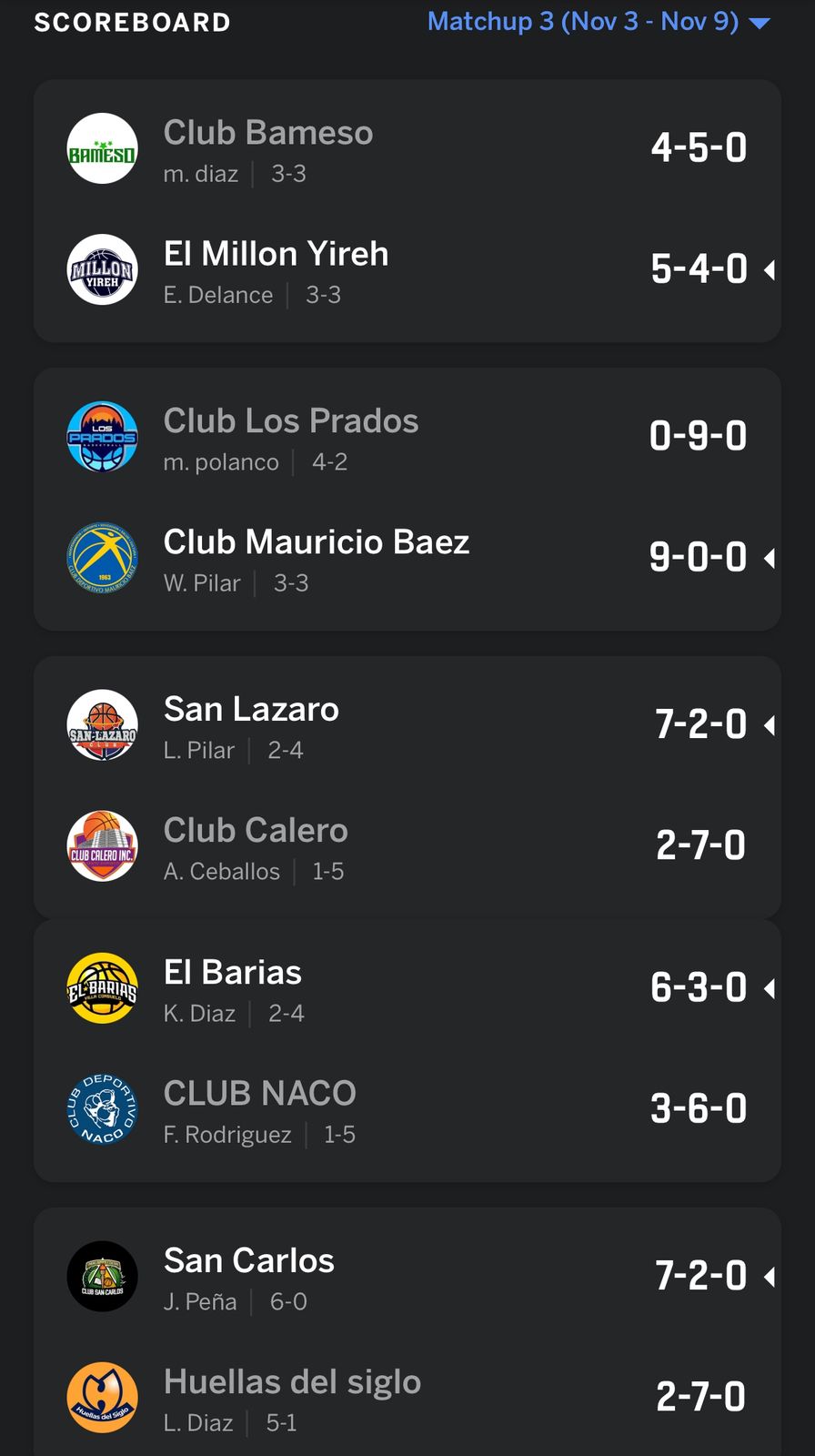Screen dimensions: 815x1456
Task: Open Club Los Prados via its logo
Action: click(x=102, y=436)
